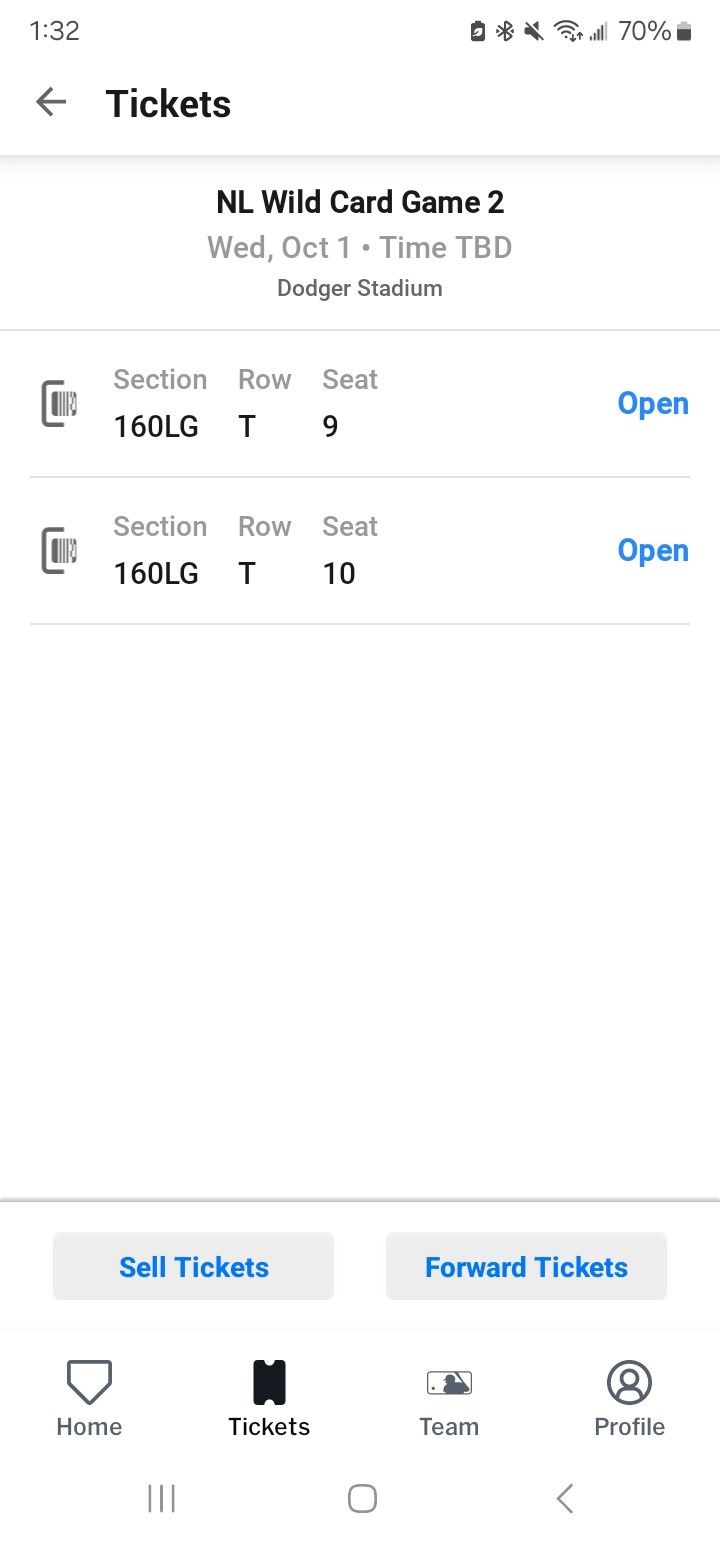Screen dimensions: 720x1544
Task: Tap the system home button
Action: 361,1497
